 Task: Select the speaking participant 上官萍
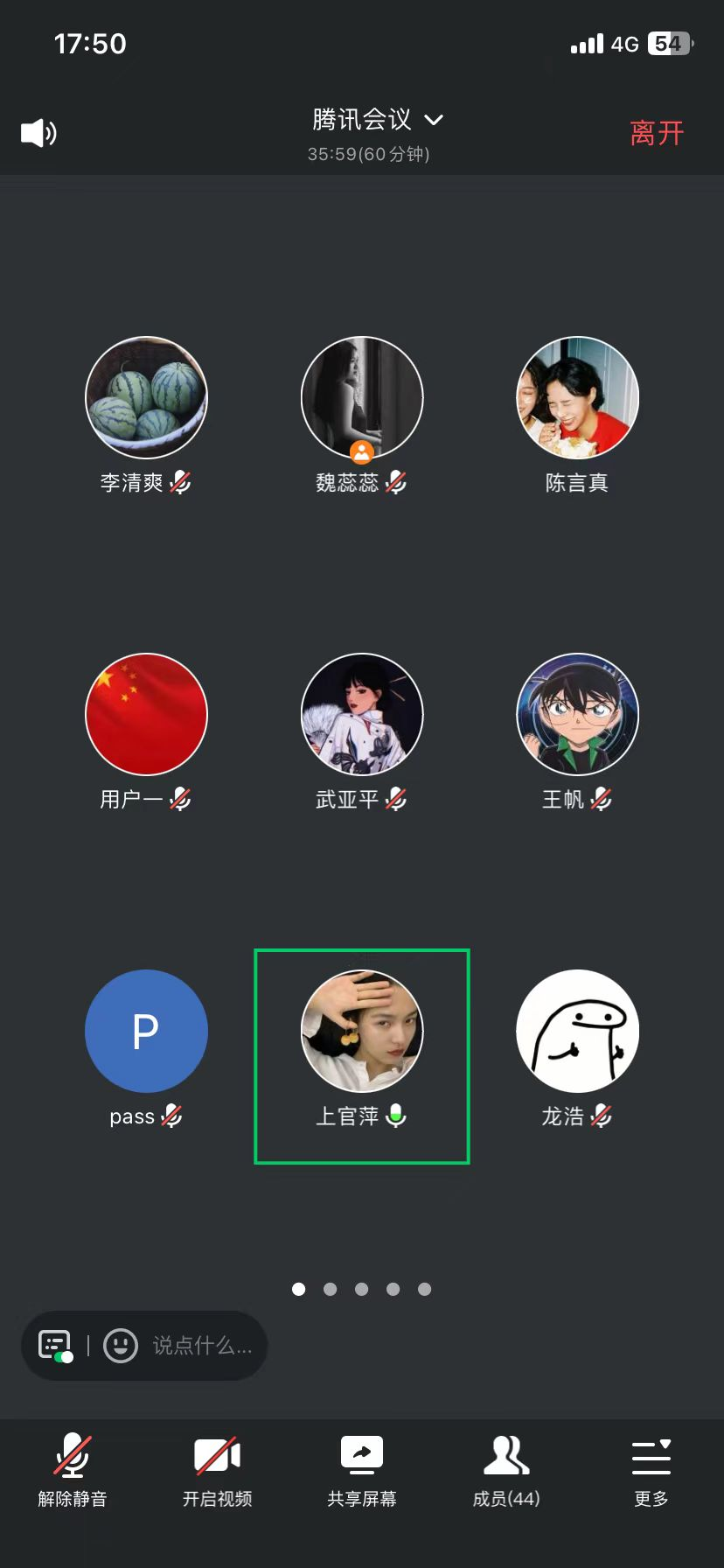362,1032
